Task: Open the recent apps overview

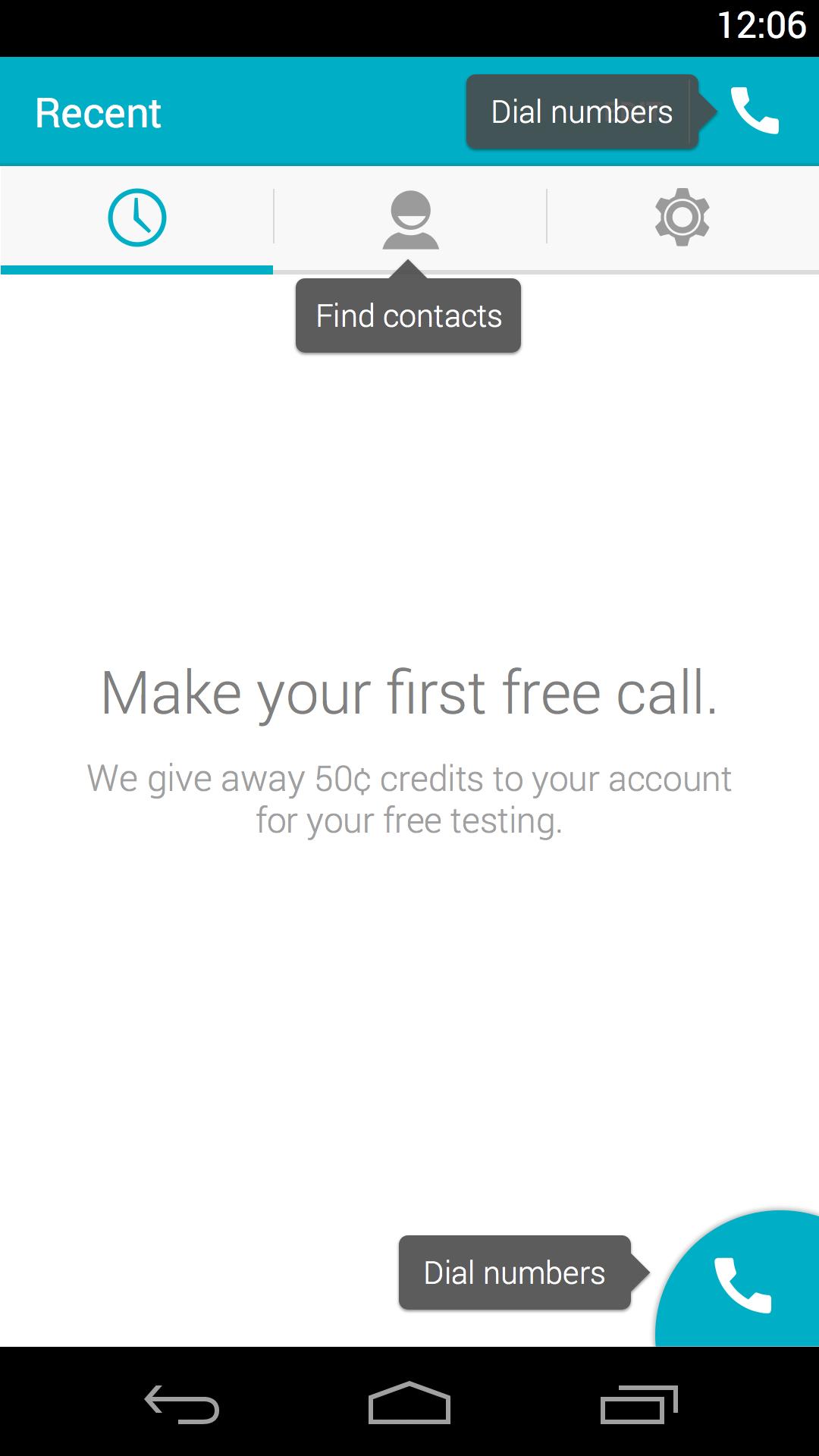Action: coord(638,1404)
